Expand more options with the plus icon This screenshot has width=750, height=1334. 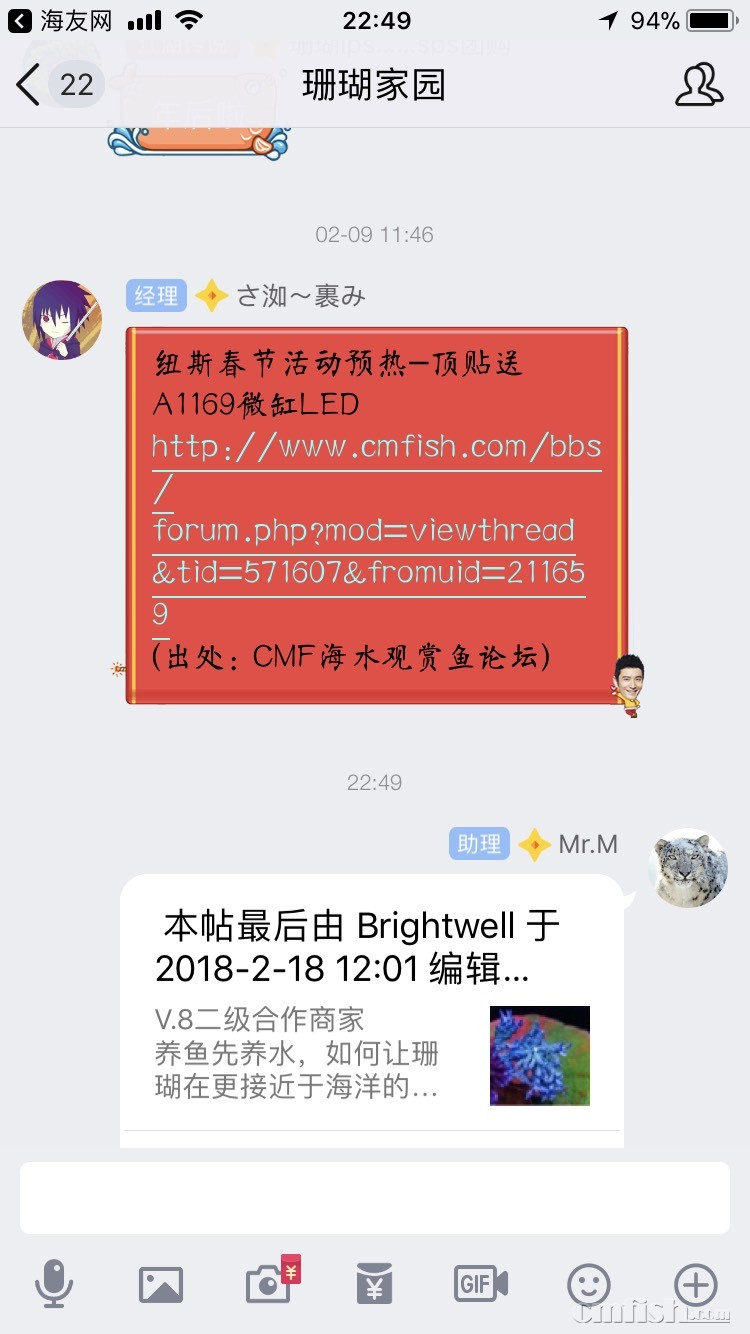pos(695,1284)
